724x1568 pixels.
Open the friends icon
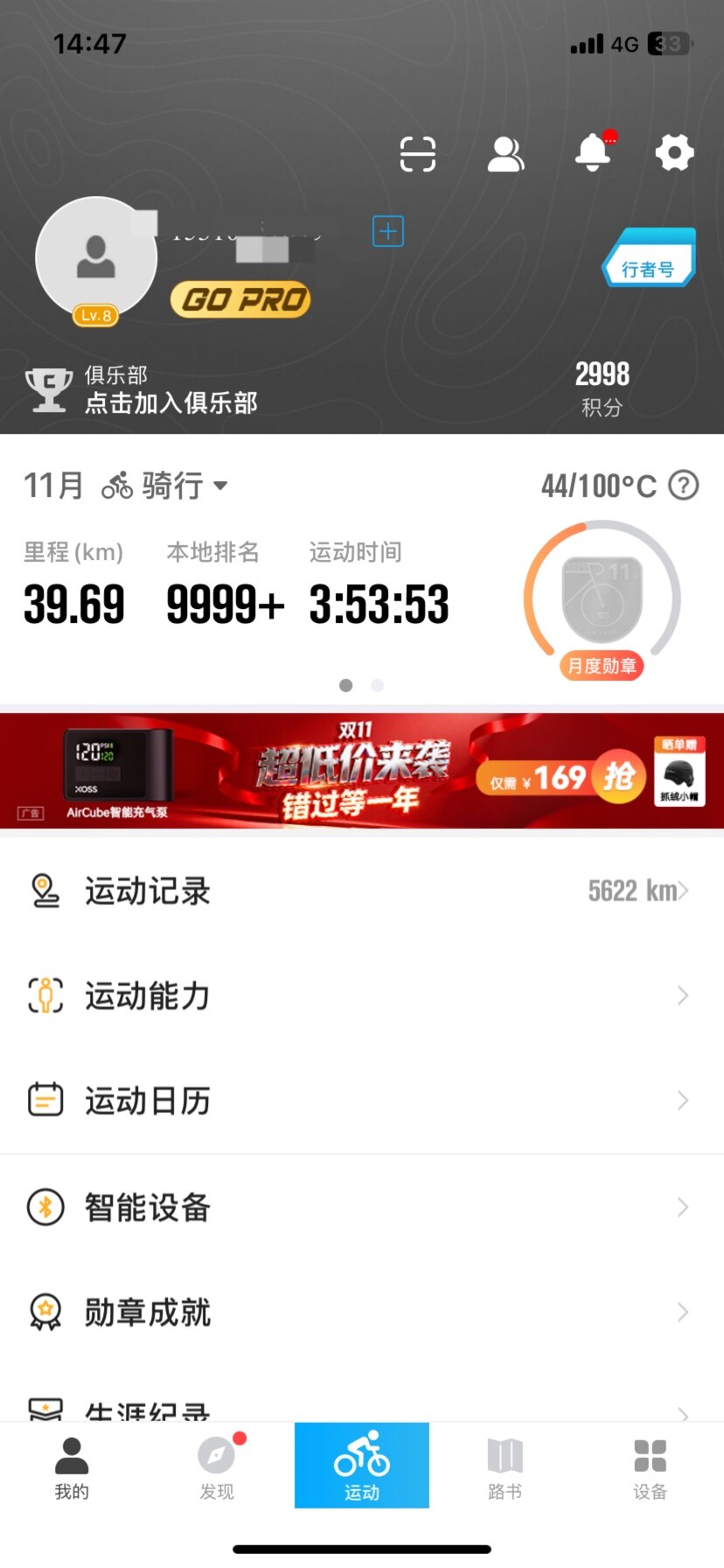(x=505, y=154)
